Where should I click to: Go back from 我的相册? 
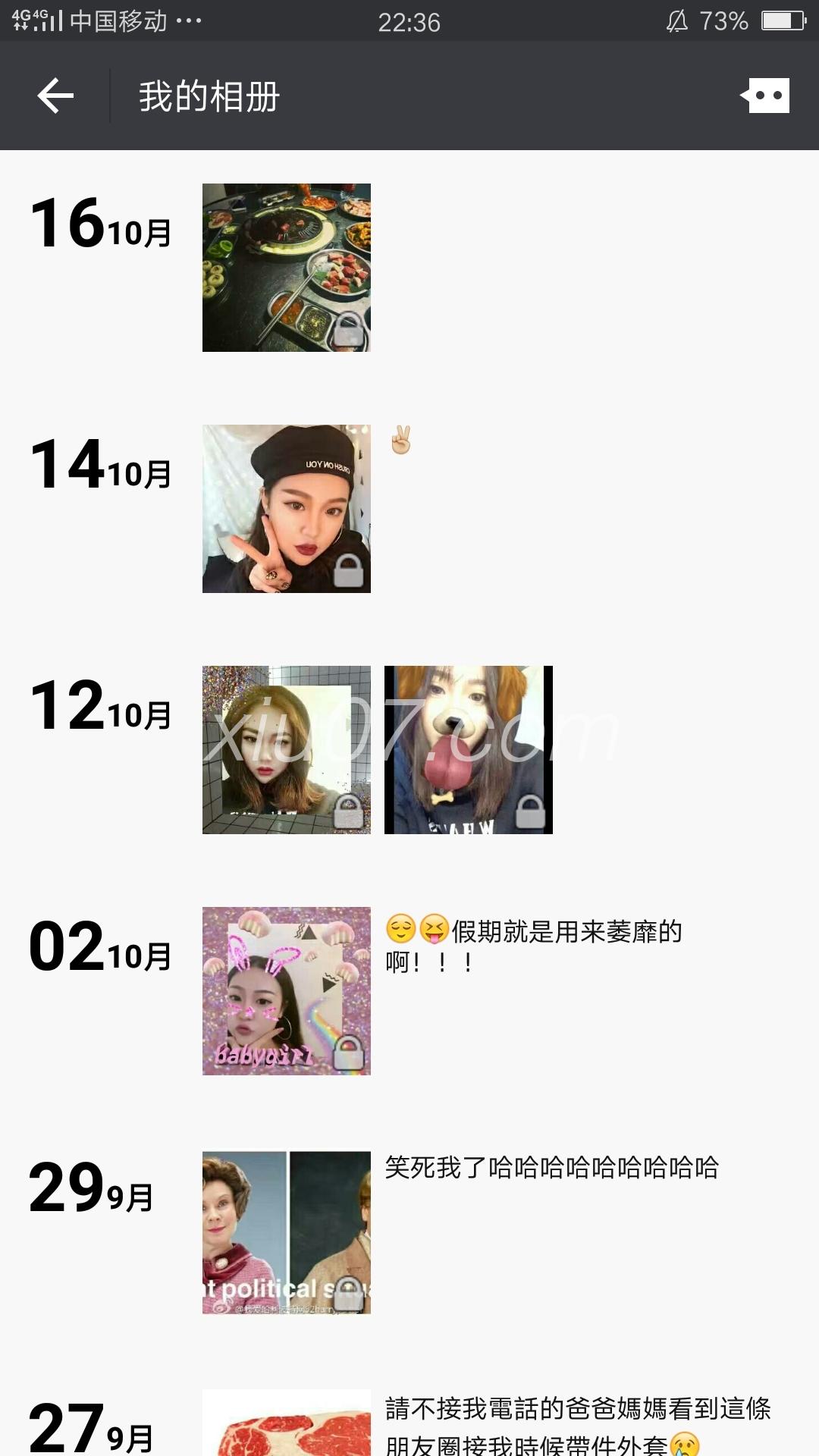(x=55, y=96)
